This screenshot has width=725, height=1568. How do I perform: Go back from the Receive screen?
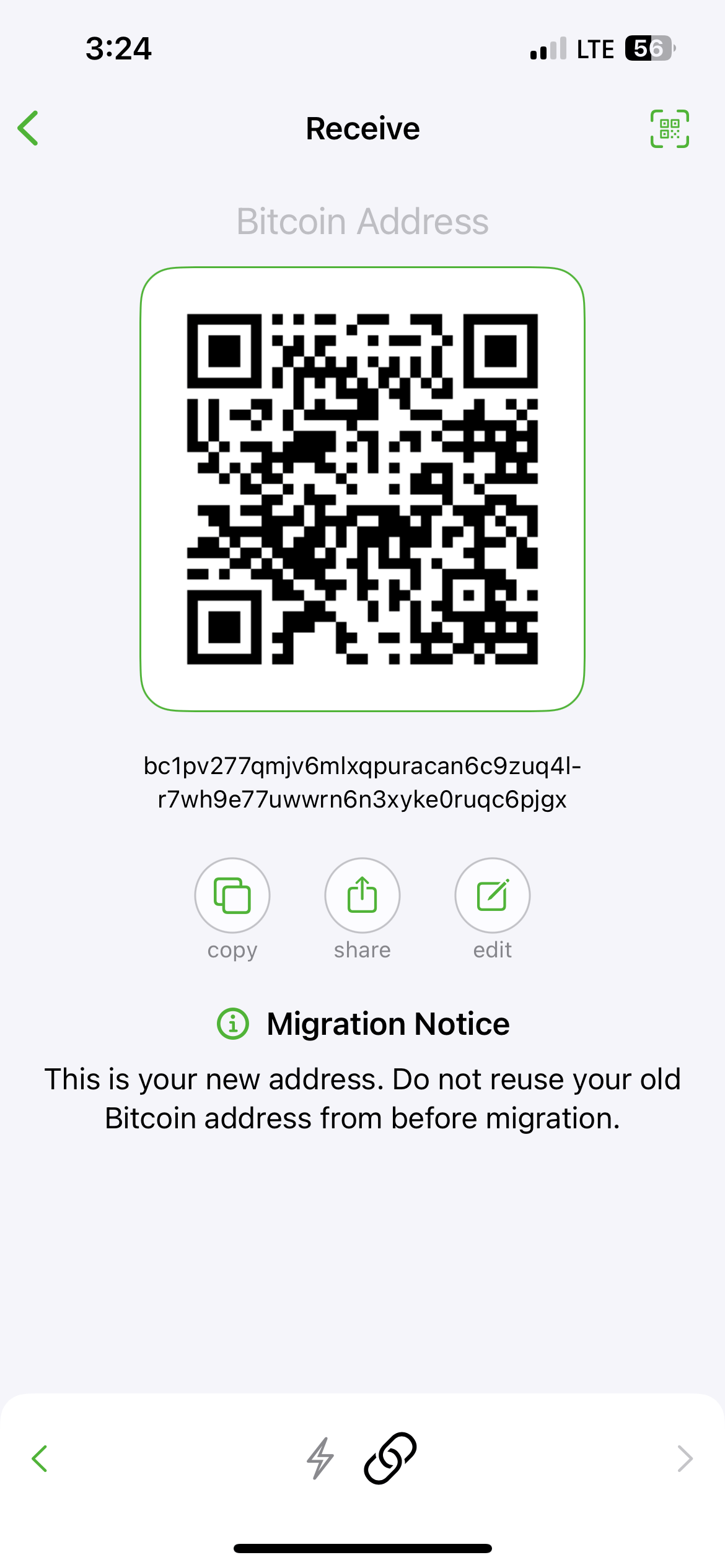click(29, 128)
